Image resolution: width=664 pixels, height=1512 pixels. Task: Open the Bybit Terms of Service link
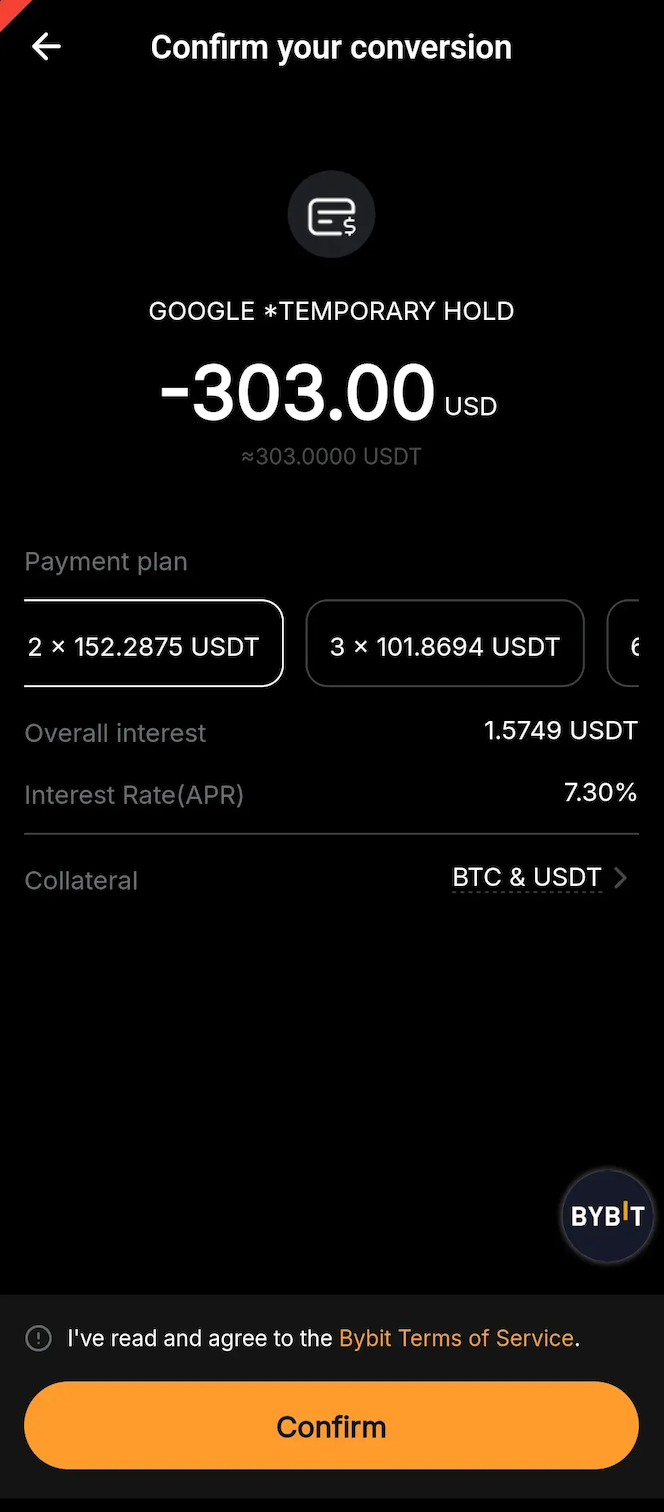click(457, 1338)
